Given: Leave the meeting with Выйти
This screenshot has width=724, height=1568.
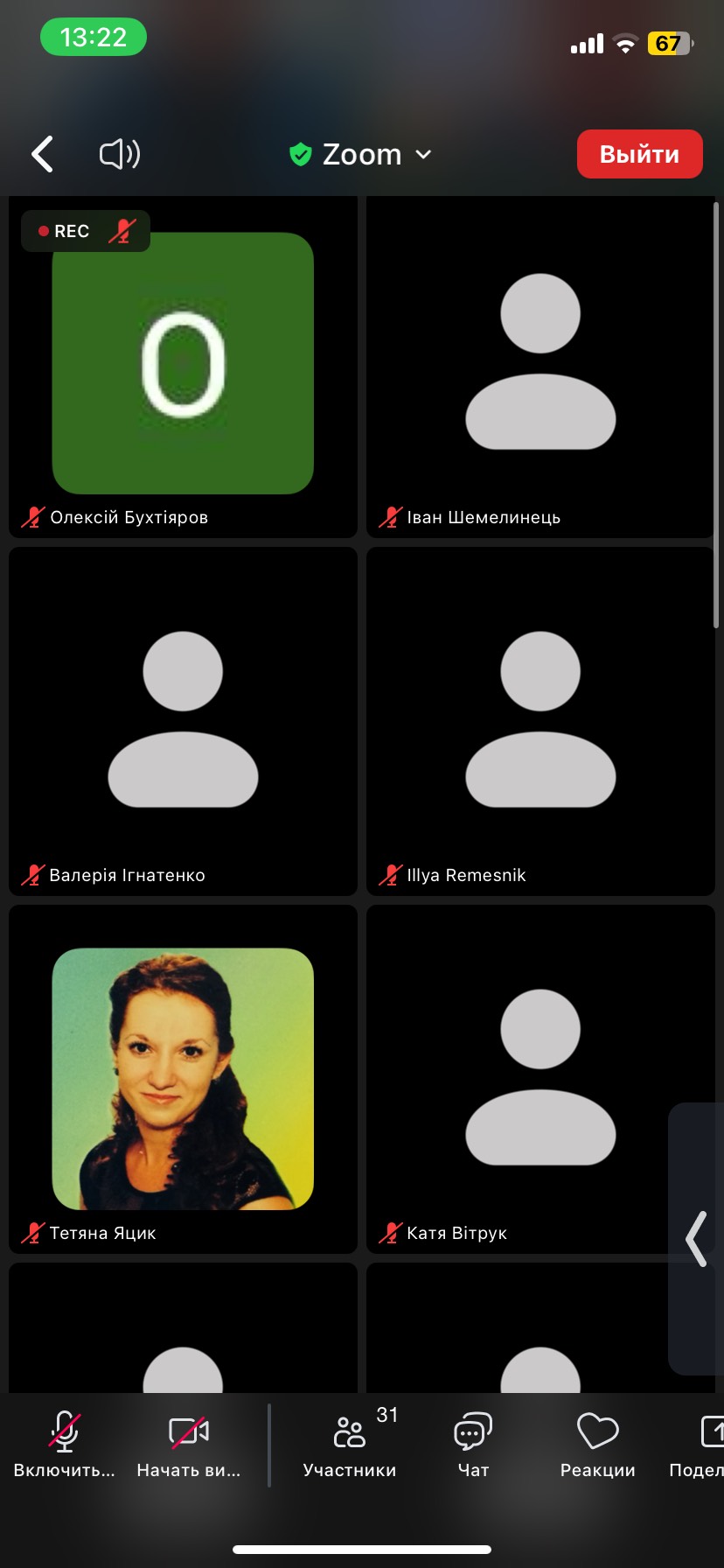Looking at the screenshot, I should [x=639, y=154].
